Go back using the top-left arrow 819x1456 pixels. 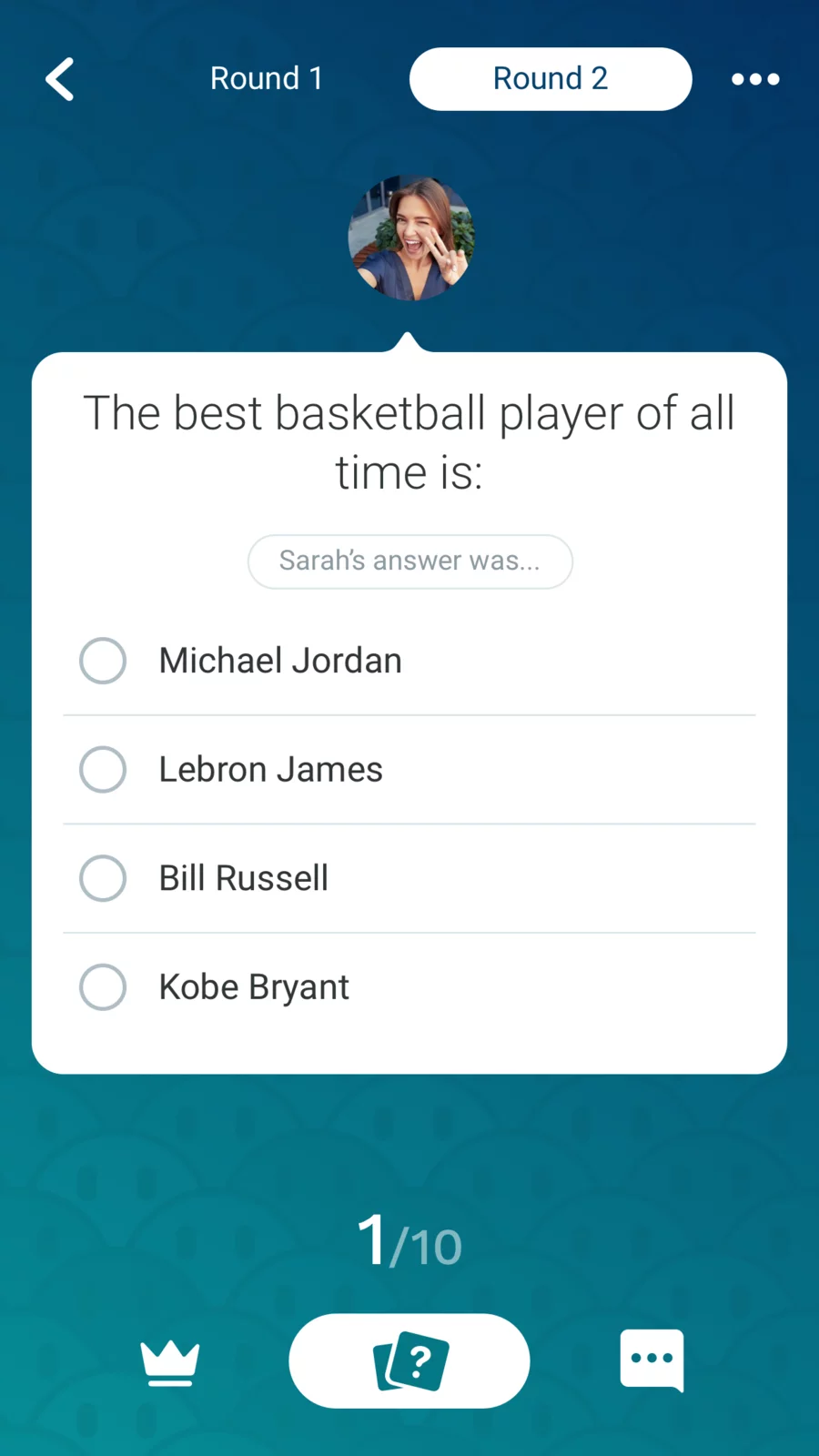pos(60,79)
